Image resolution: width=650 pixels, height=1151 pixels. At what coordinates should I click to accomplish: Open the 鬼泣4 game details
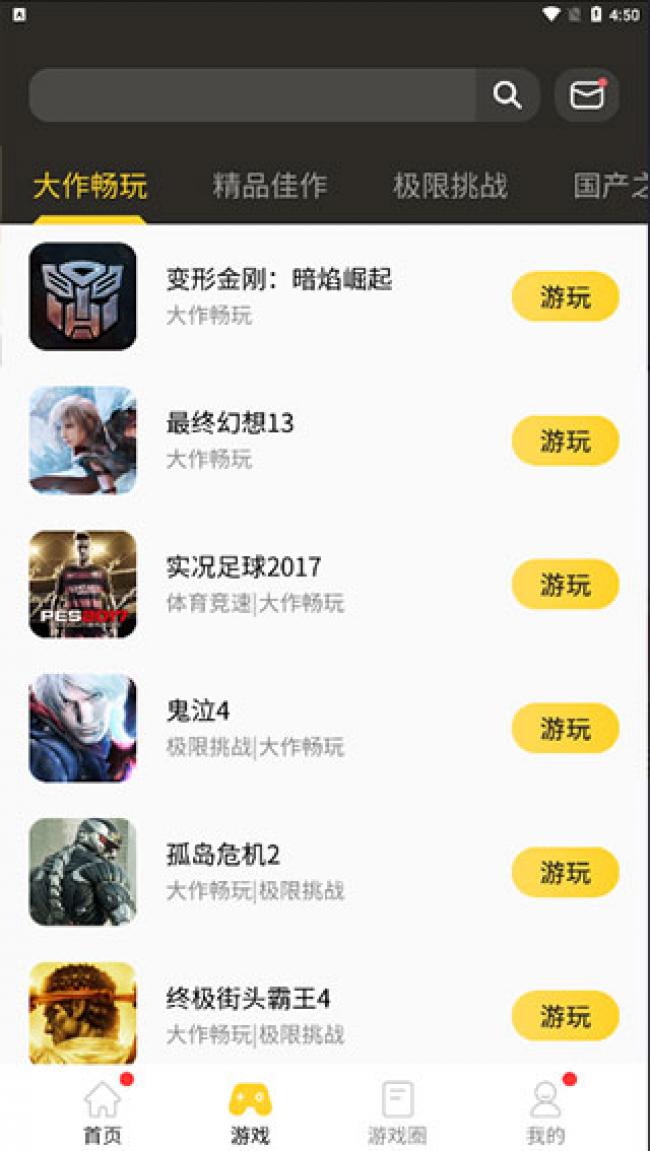[325, 728]
